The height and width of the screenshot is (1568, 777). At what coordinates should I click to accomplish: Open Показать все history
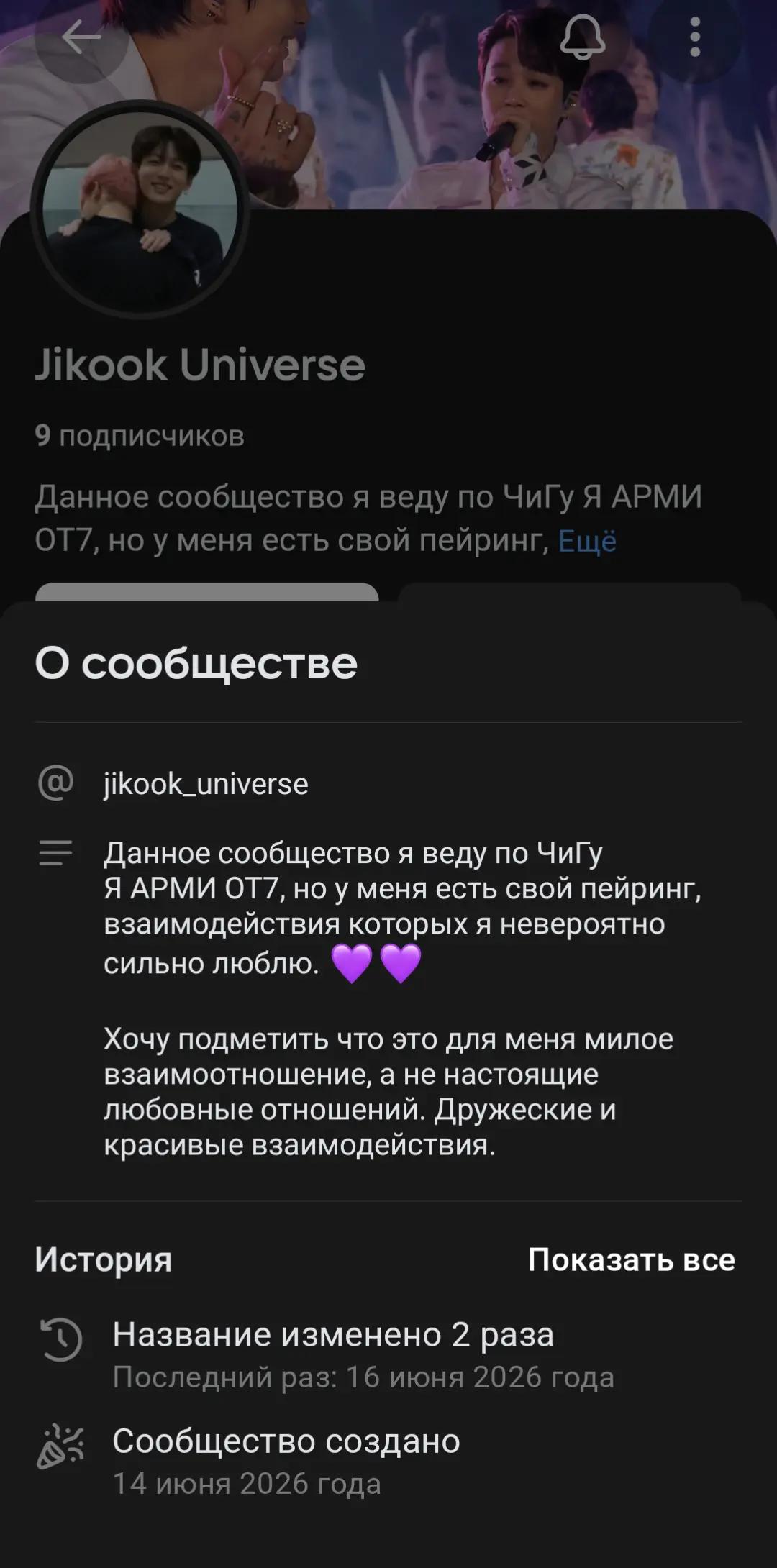(x=632, y=1259)
